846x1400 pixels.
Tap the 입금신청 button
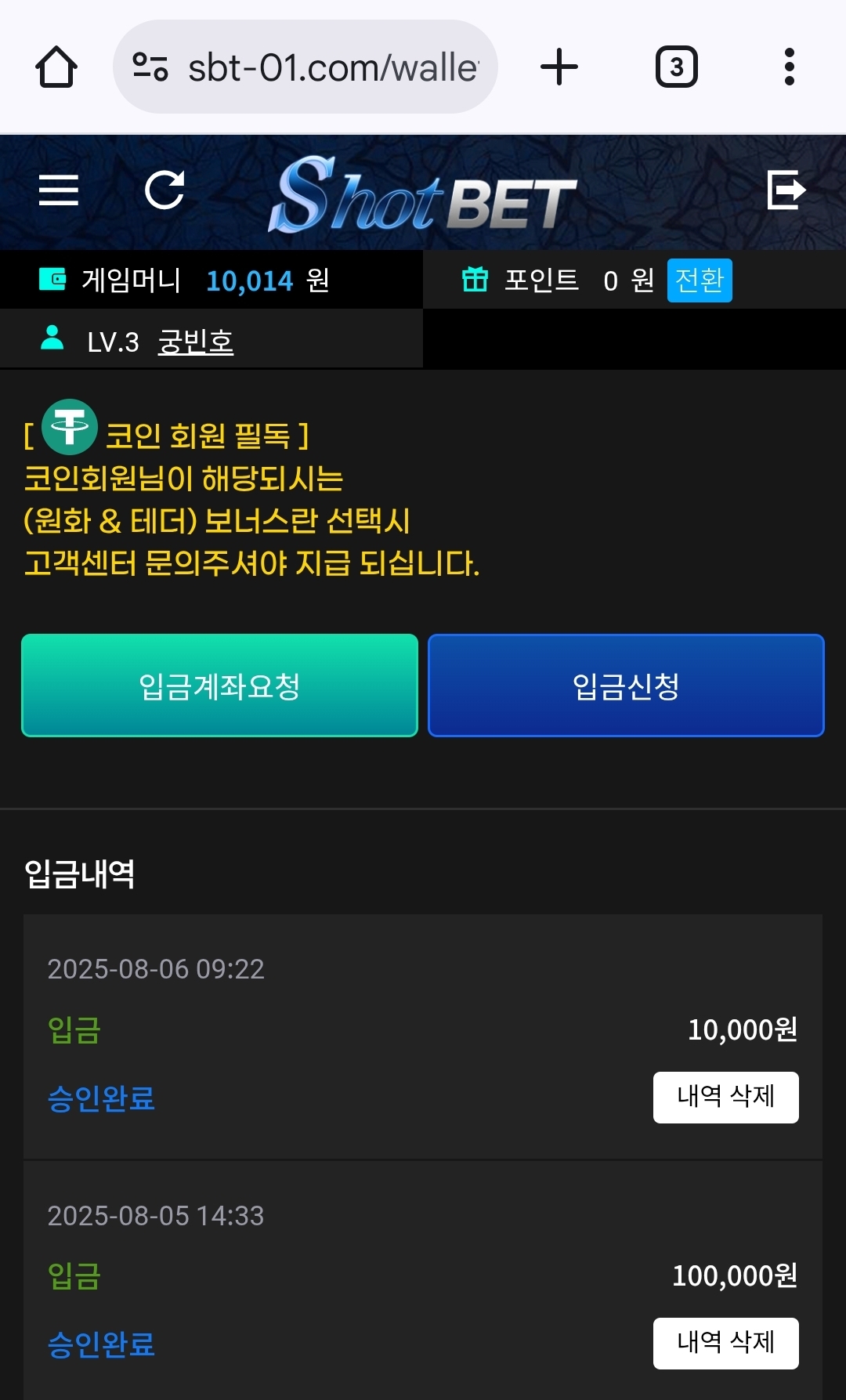click(x=626, y=686)
